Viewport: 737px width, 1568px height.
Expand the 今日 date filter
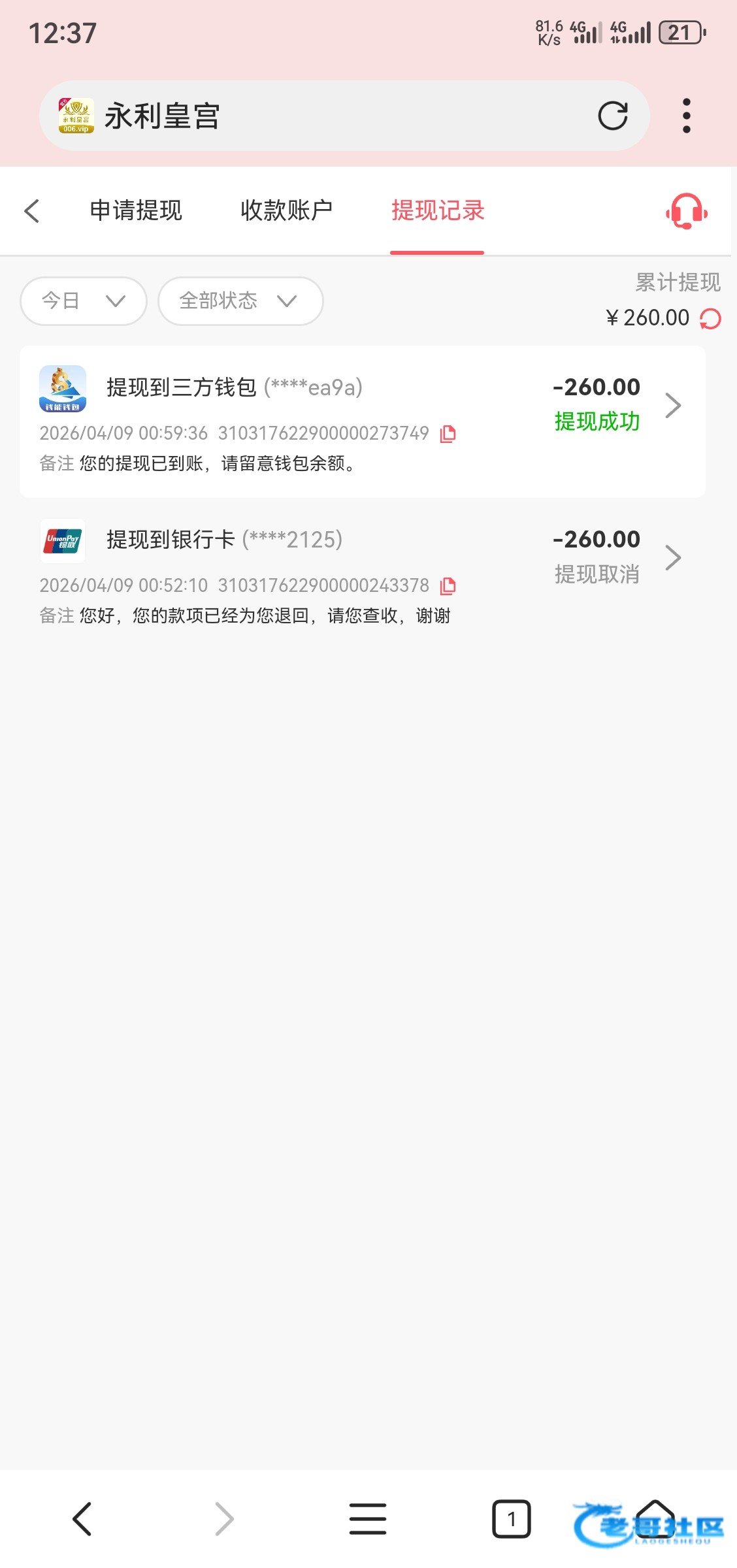click(x=83, y=301)
